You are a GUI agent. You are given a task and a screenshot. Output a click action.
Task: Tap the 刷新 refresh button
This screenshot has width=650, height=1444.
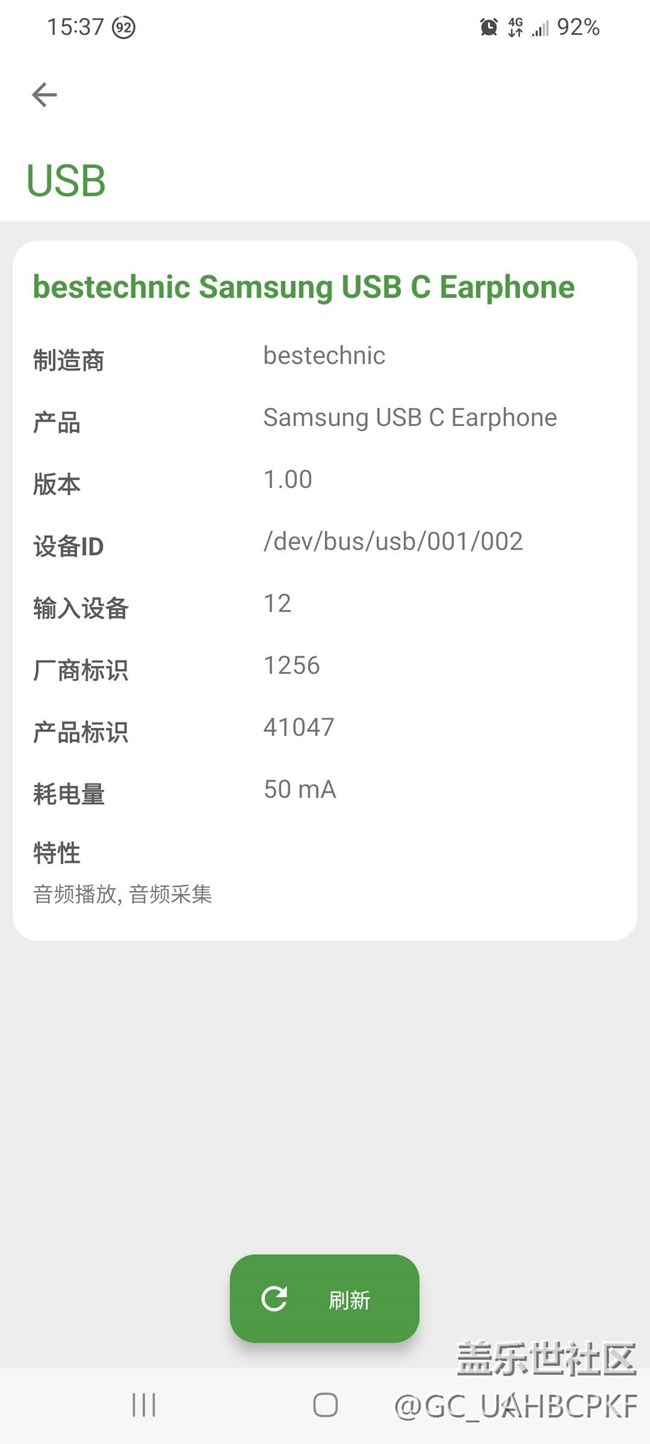pyautogui.click(x=324, y=1298)
